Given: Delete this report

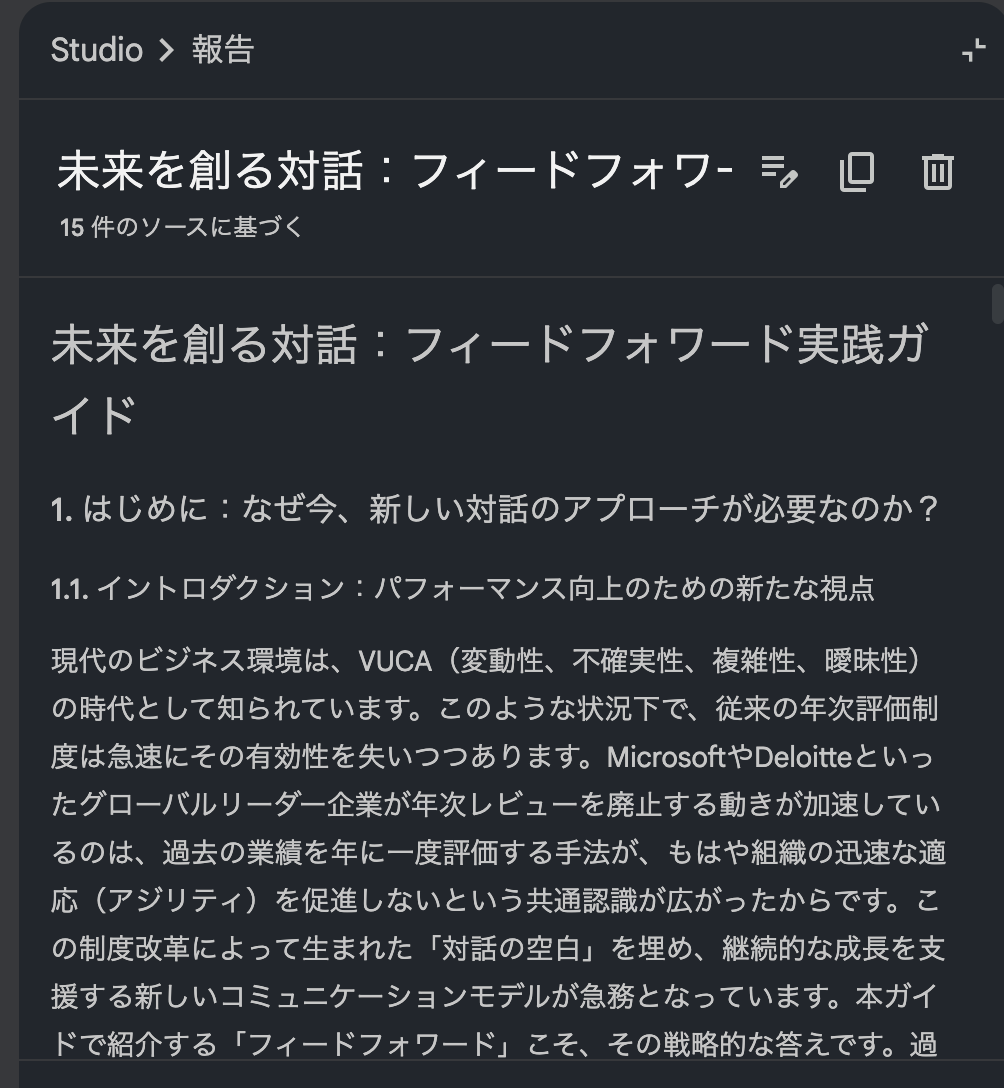Looking at the screenshot, I should click(937, 172).
